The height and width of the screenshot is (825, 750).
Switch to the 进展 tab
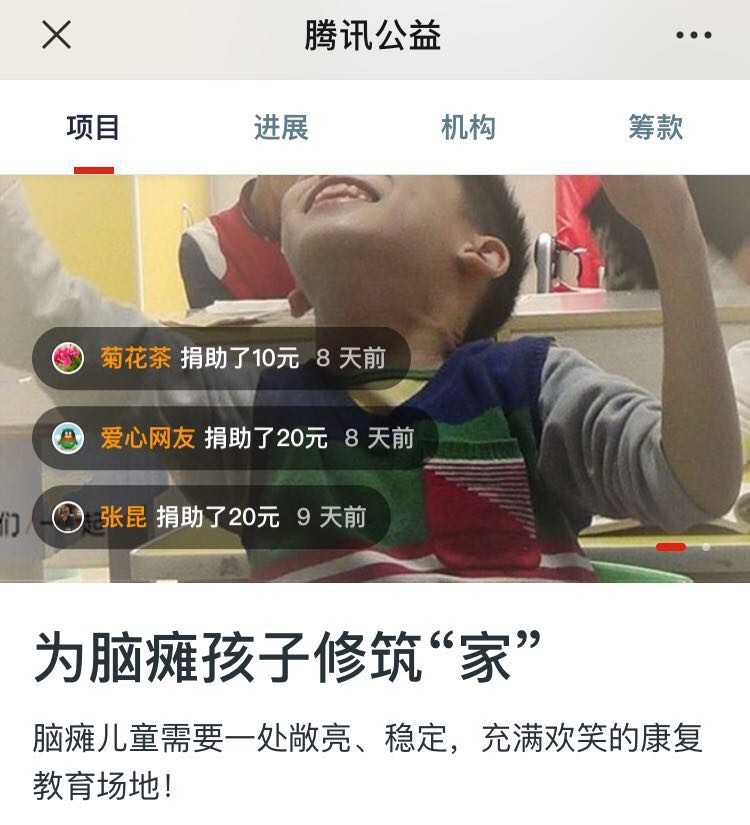coord(281,128)
